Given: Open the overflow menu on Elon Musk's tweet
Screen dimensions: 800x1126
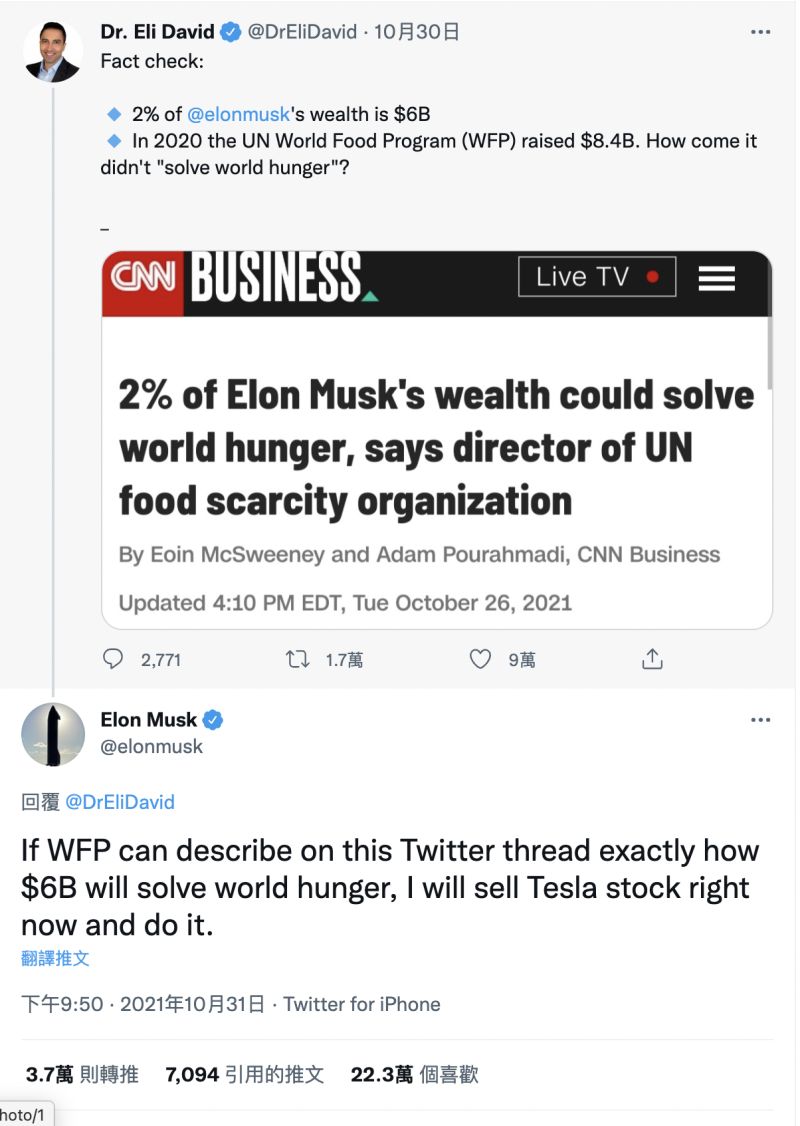Looking at the screenshot, I should click(x=760, y=720).
